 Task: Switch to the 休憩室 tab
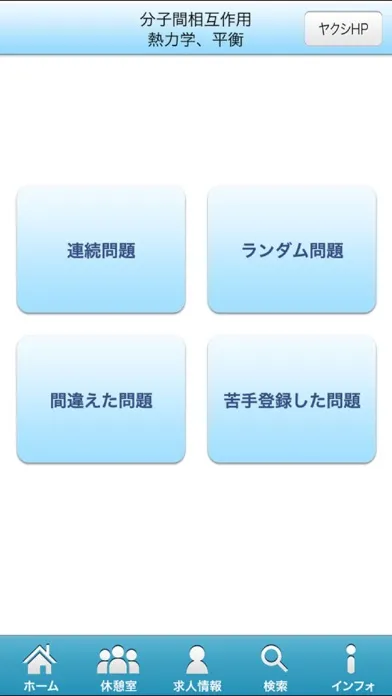118,666
